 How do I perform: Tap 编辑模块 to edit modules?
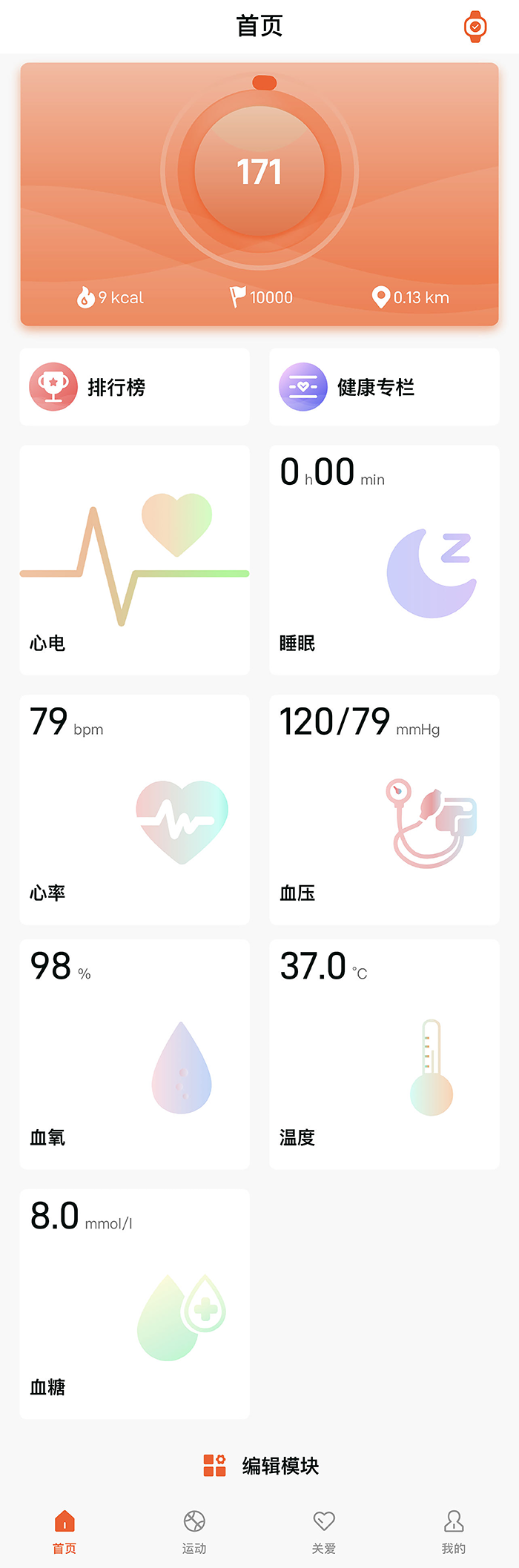point(261,1466)
